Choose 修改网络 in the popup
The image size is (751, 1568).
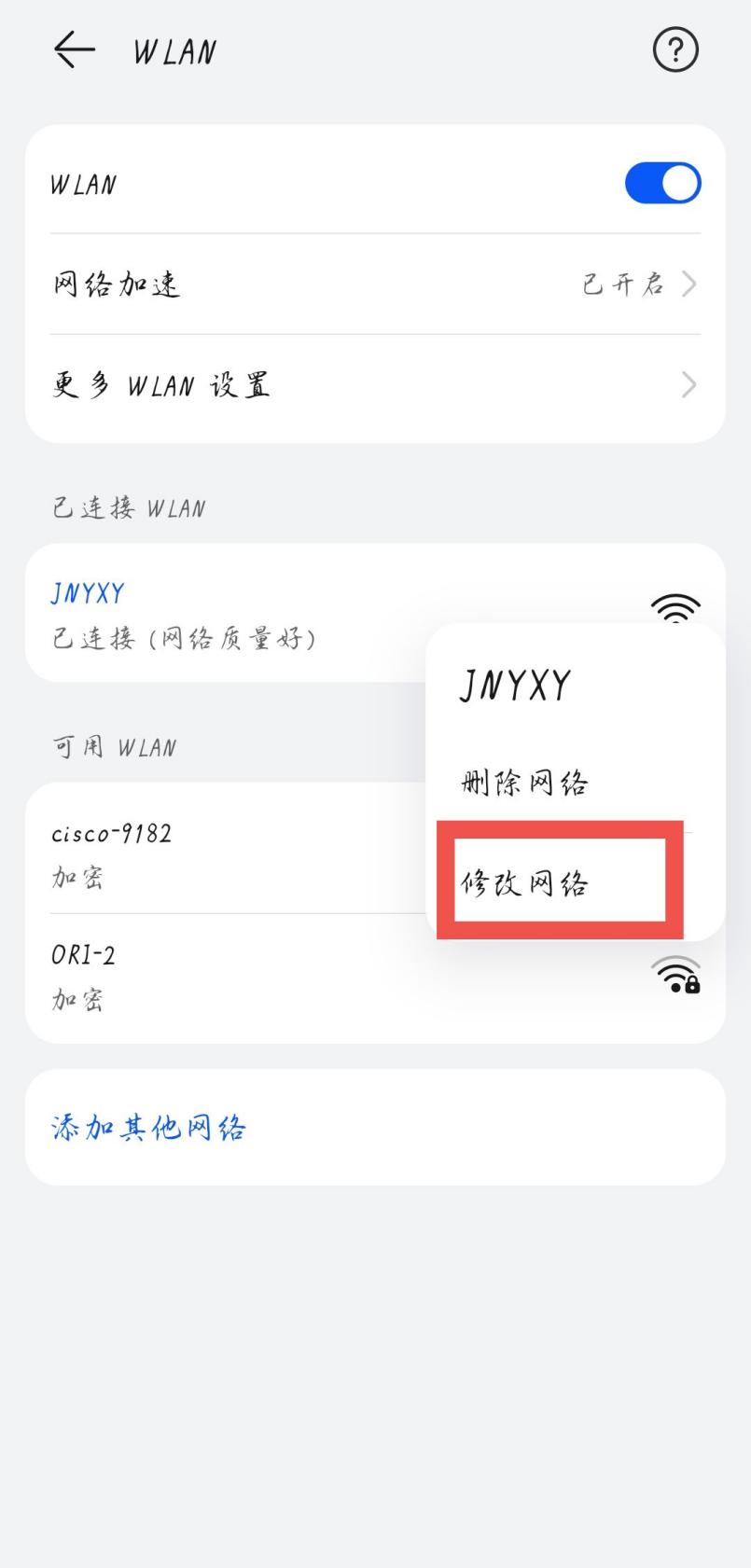[x=525, y=882]
